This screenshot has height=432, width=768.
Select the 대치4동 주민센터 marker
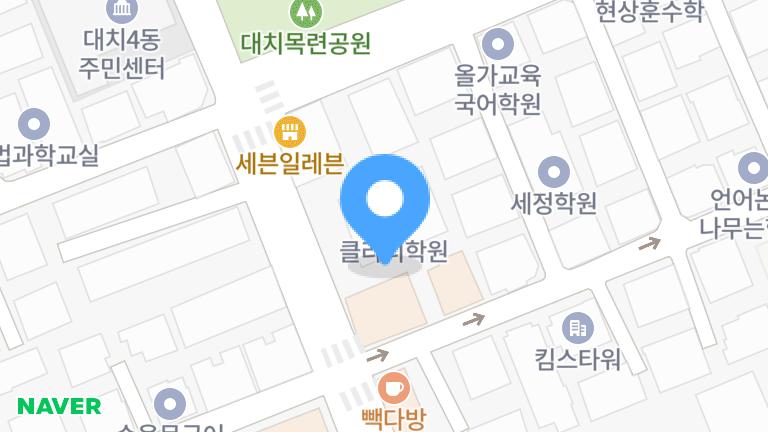click(121, 10)
